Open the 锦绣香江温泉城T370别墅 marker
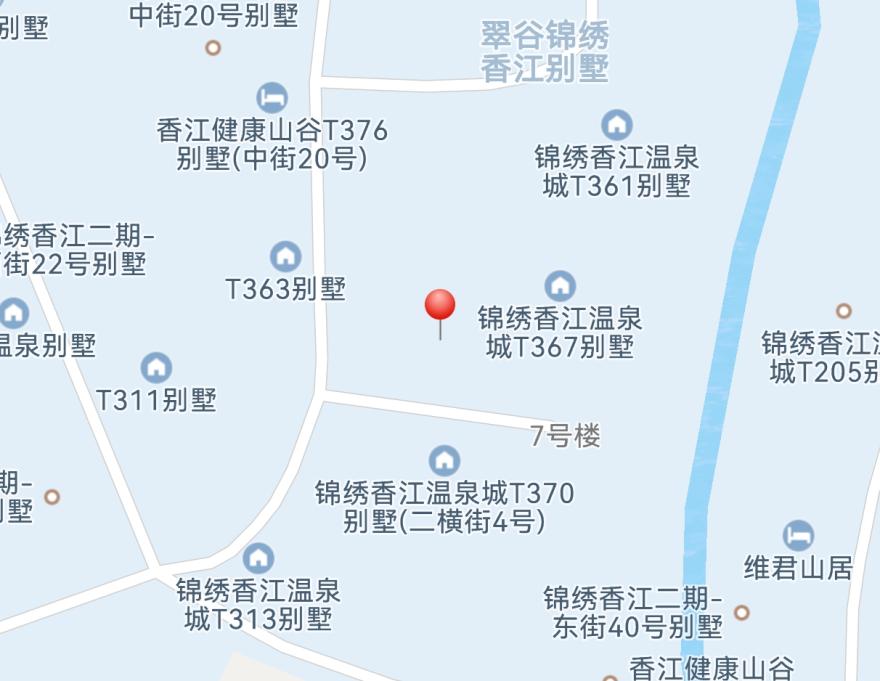 point(444,461)
